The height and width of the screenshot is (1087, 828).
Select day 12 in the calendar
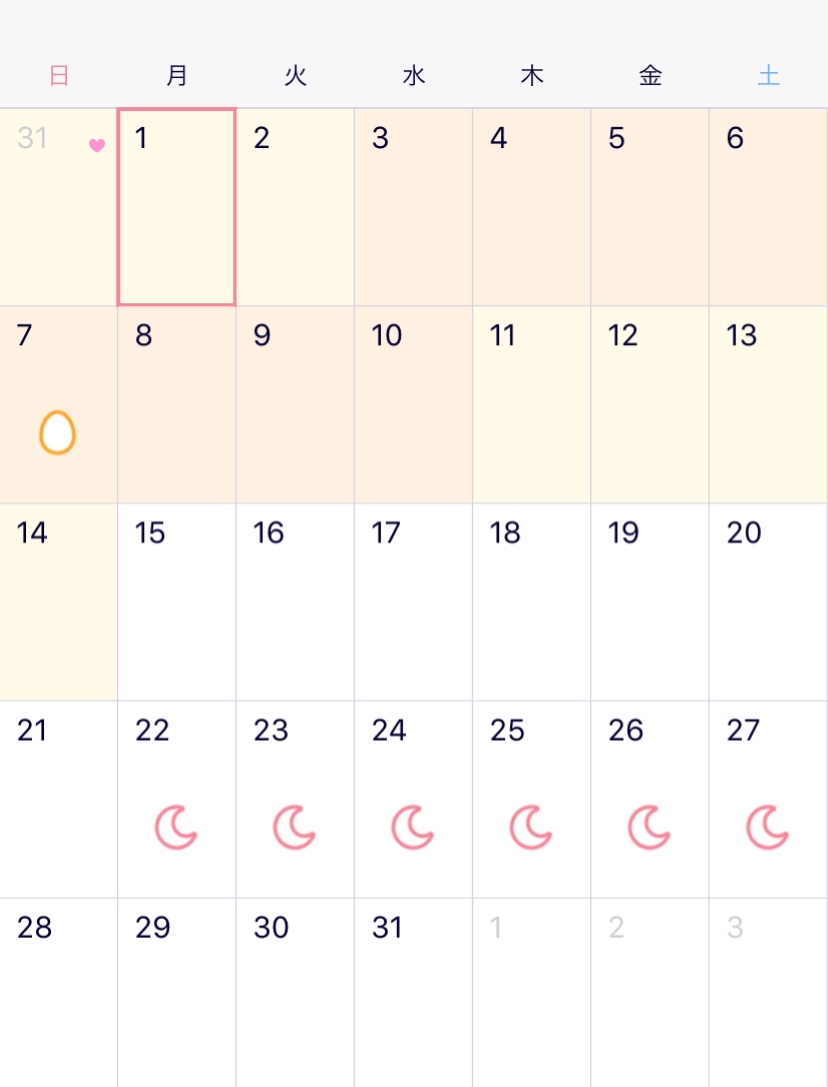(x=650, y=404)
